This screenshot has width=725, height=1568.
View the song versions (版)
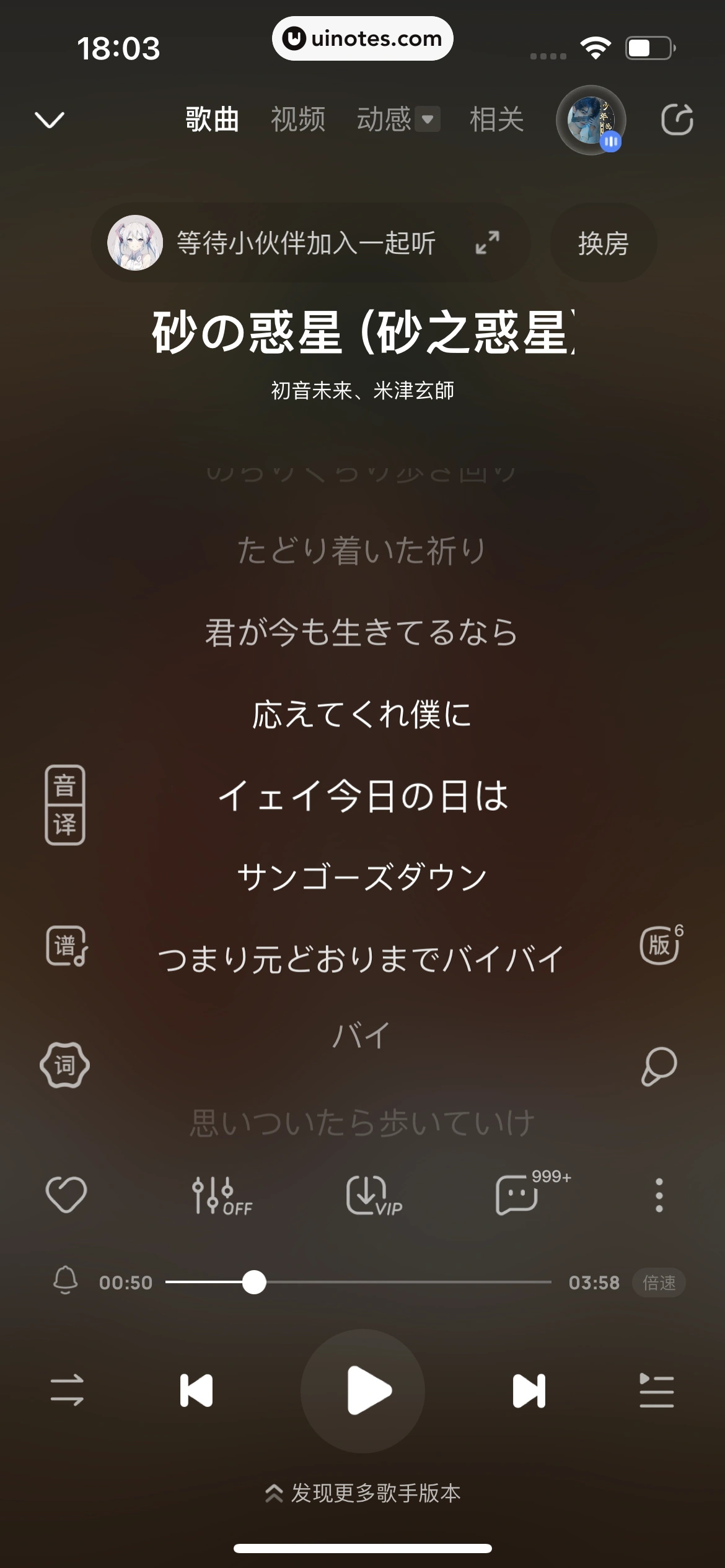coord(660,945)
